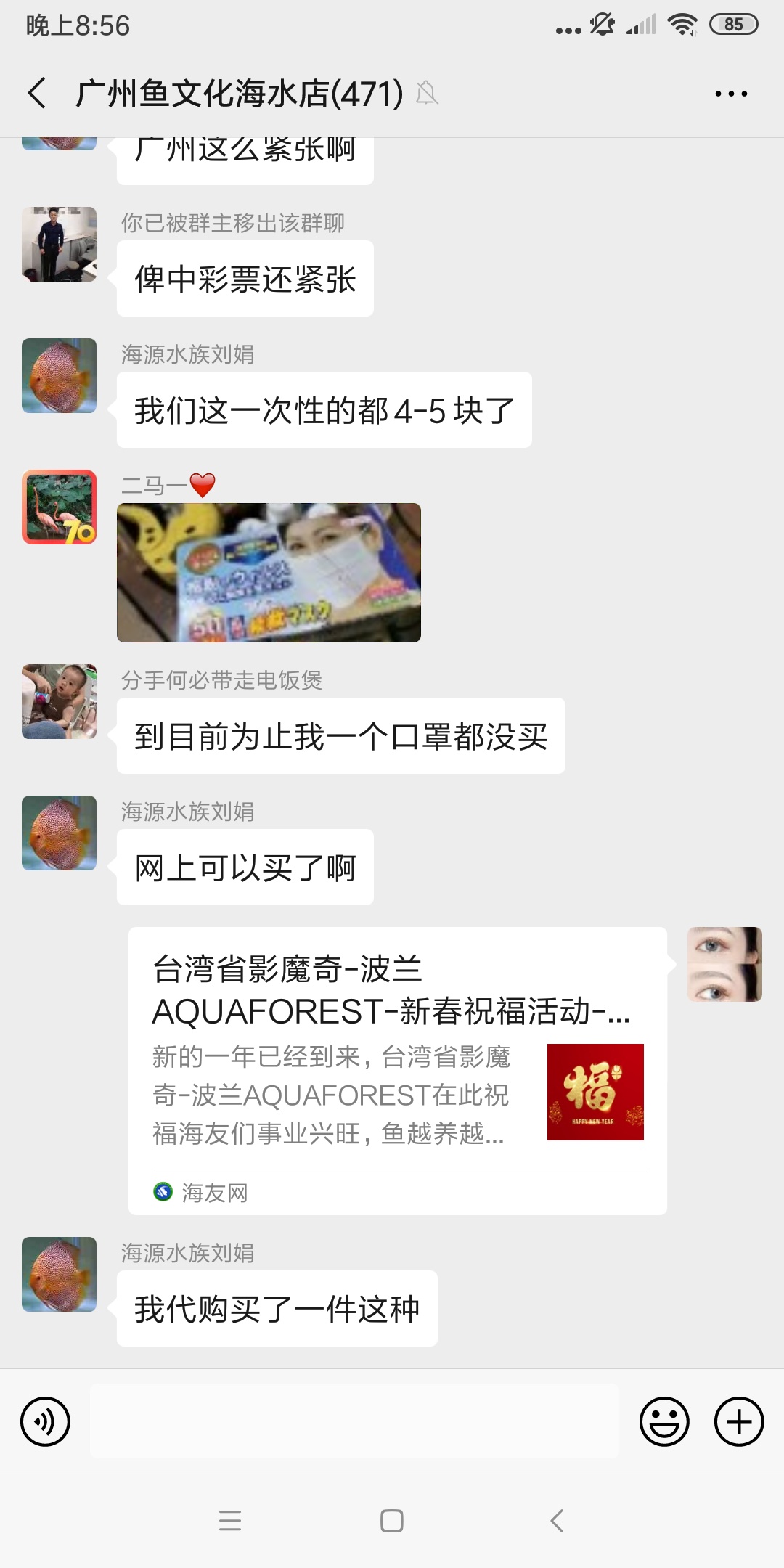The width and height of the screenshot is (784, 1568).
Task: Go back from the group chat
Action: [x=38, y=93]
